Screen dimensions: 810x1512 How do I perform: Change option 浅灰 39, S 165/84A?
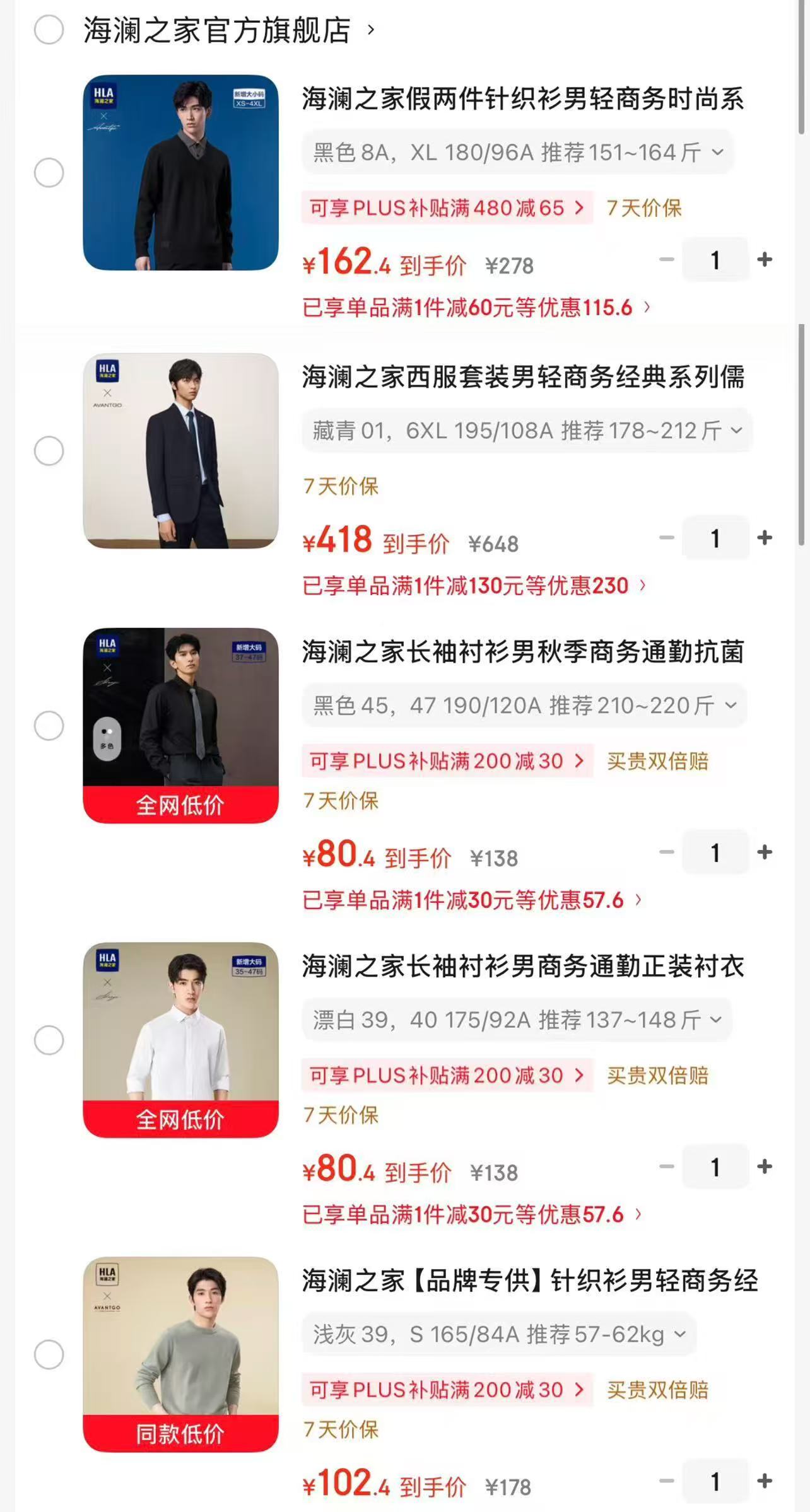[499, 1334]
